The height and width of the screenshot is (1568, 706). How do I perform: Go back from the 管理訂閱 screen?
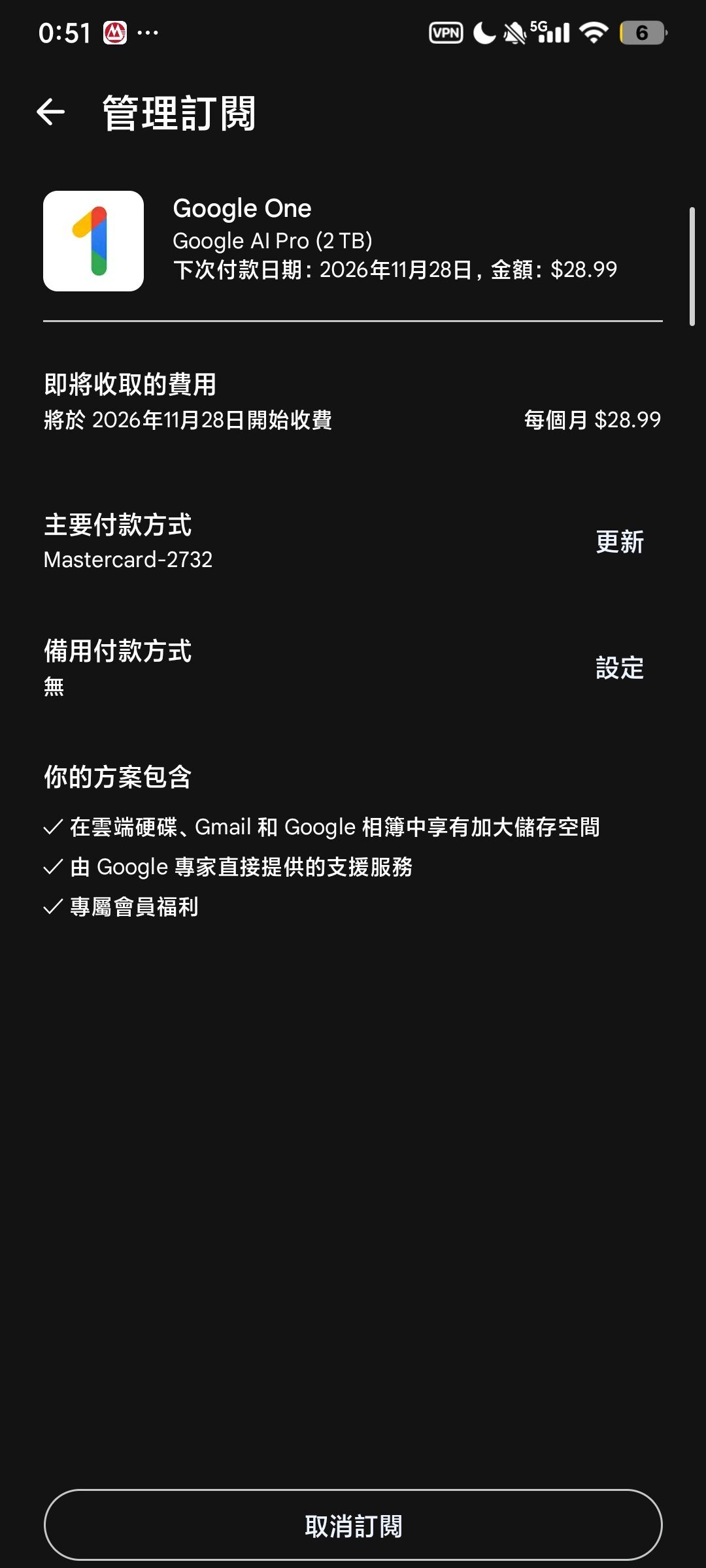51,112
